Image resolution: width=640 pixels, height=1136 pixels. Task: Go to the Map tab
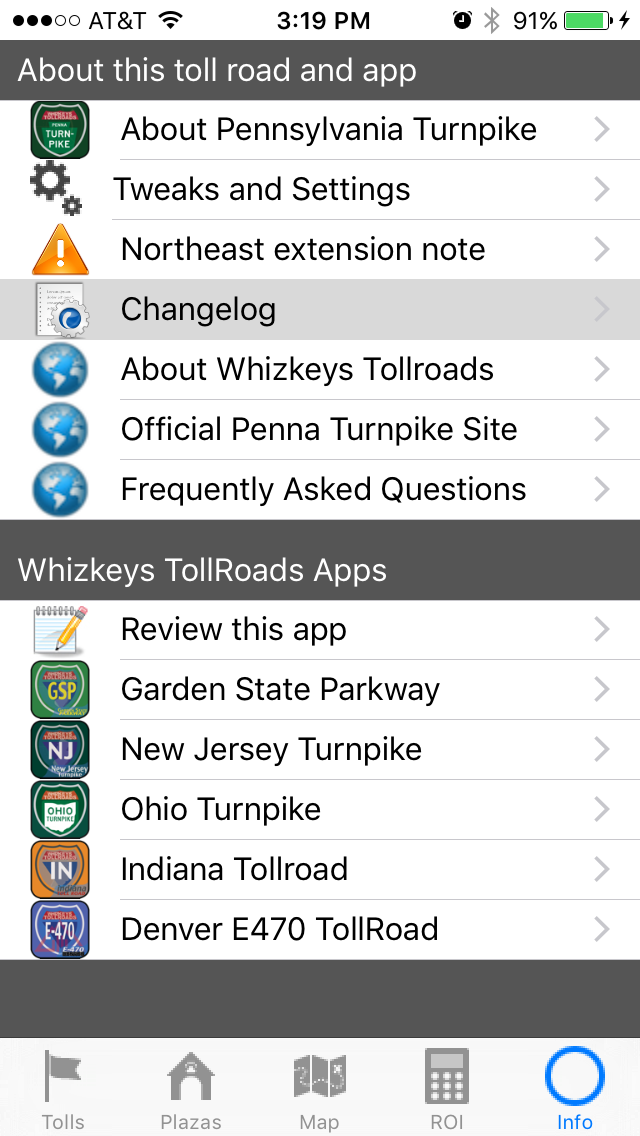[x=320, y=1088]
